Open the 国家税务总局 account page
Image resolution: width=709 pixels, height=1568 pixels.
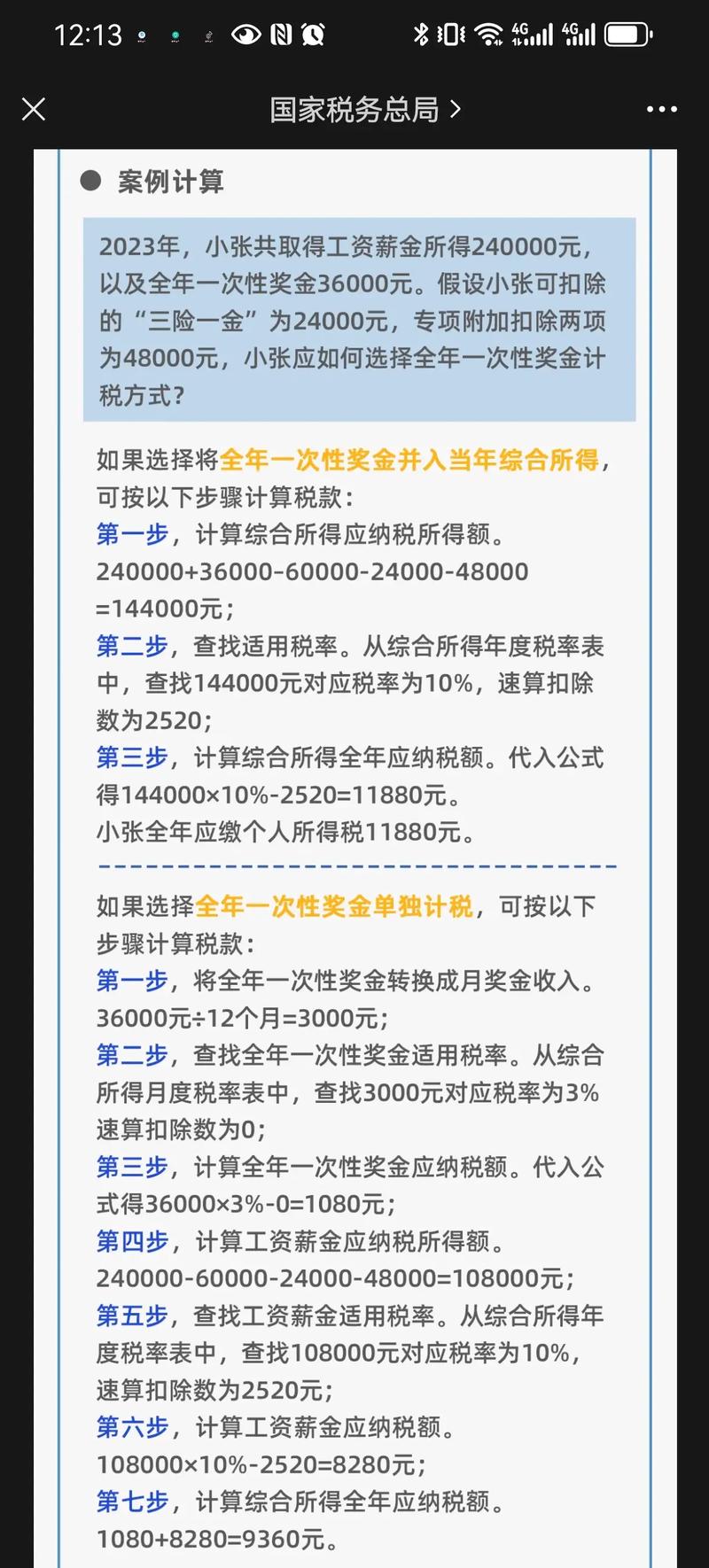coord(365,109)
